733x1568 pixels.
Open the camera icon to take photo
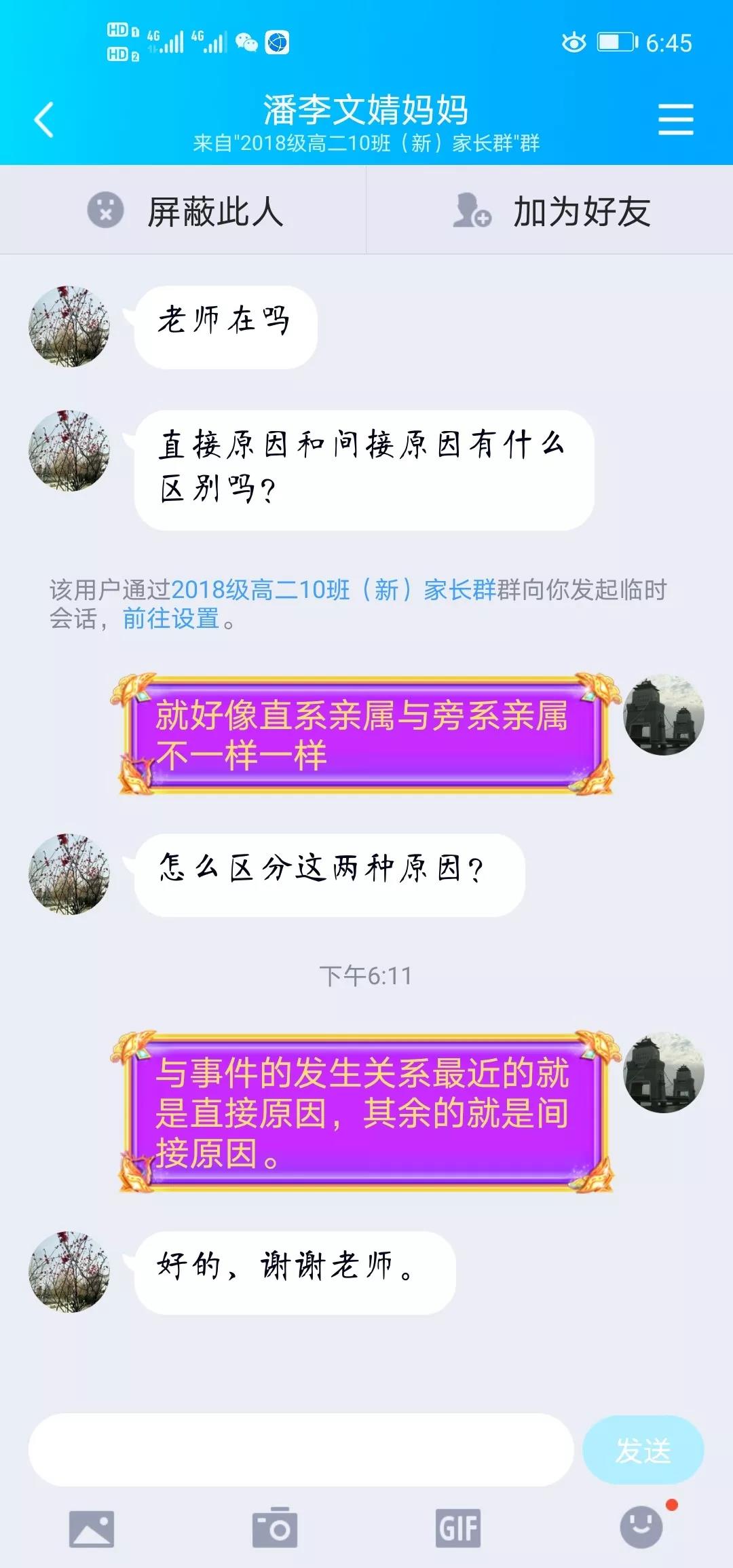275,1527
